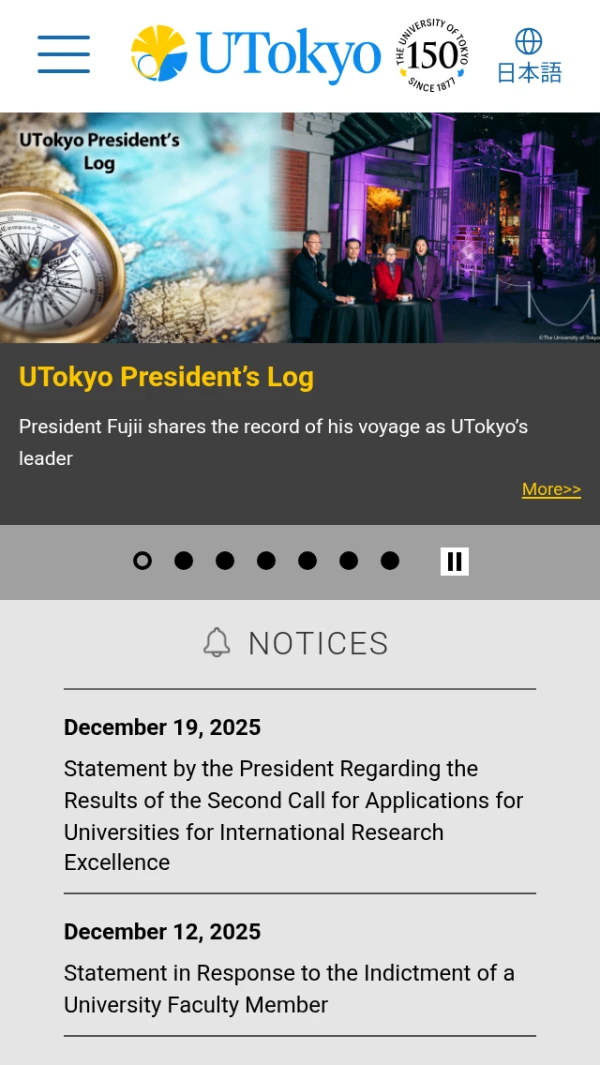Jump to the second carousel slide
Image resolution: width=600 pixels, height=1065 pixels.
tap(184, 561)
